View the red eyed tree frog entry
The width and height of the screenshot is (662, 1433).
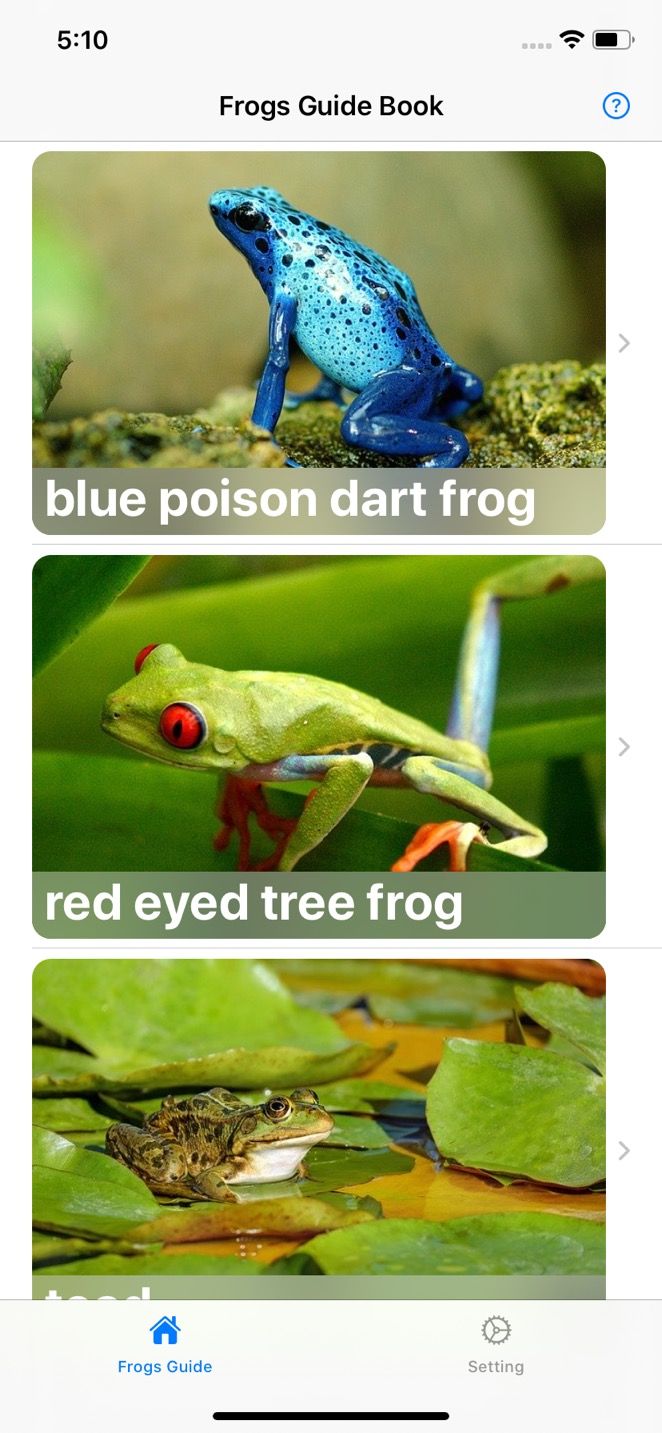pyautogui.click(x=319, y=746)
